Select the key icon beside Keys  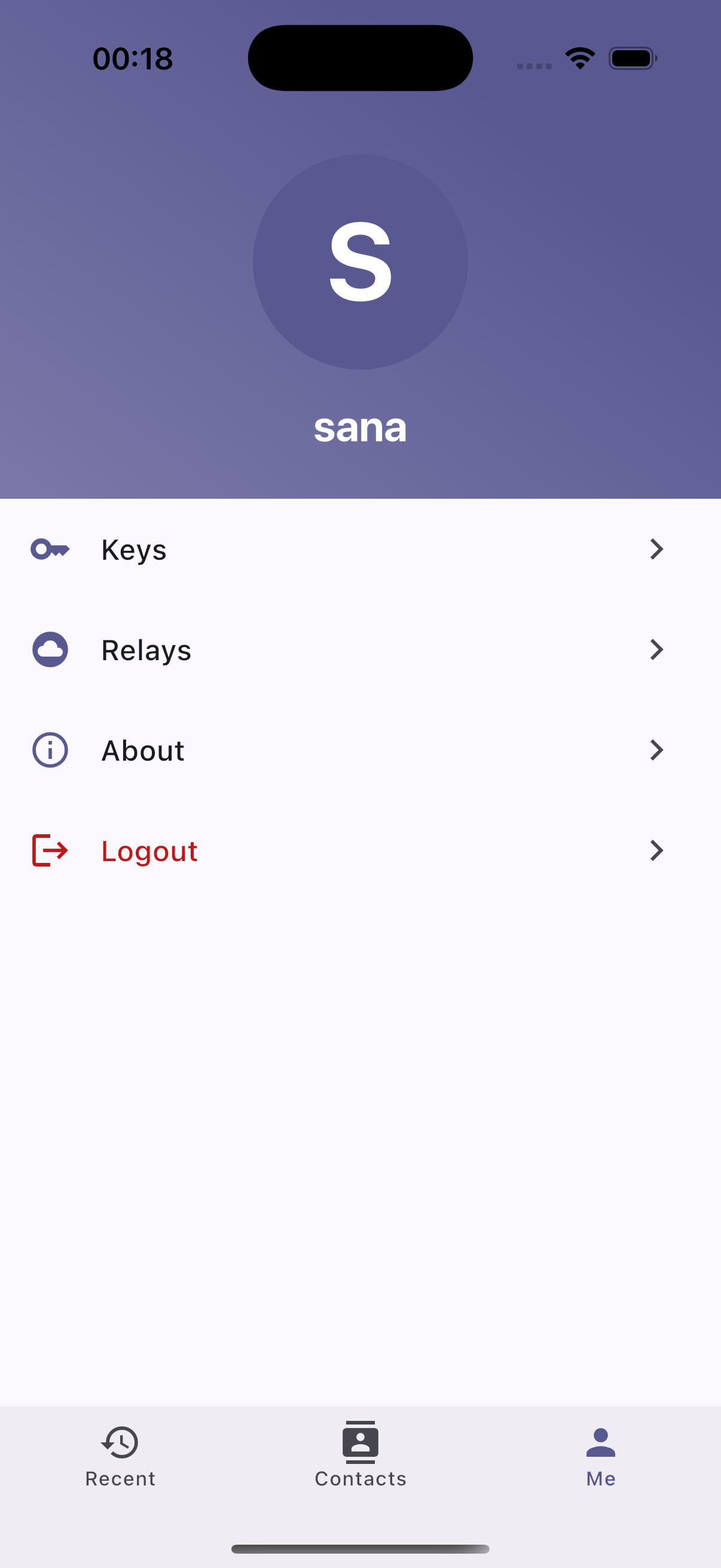(49, 549)
